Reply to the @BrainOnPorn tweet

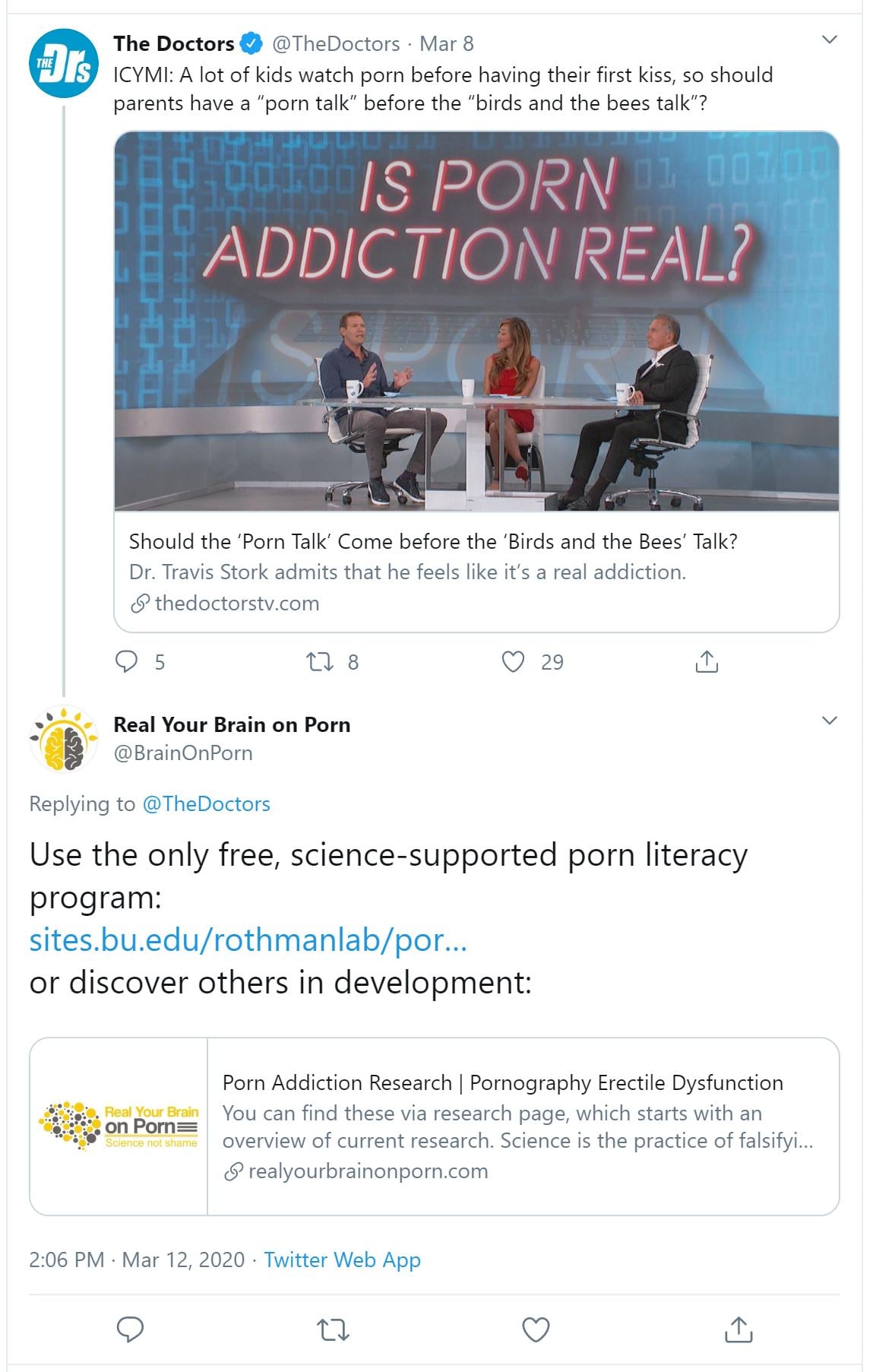(130, 1329)
